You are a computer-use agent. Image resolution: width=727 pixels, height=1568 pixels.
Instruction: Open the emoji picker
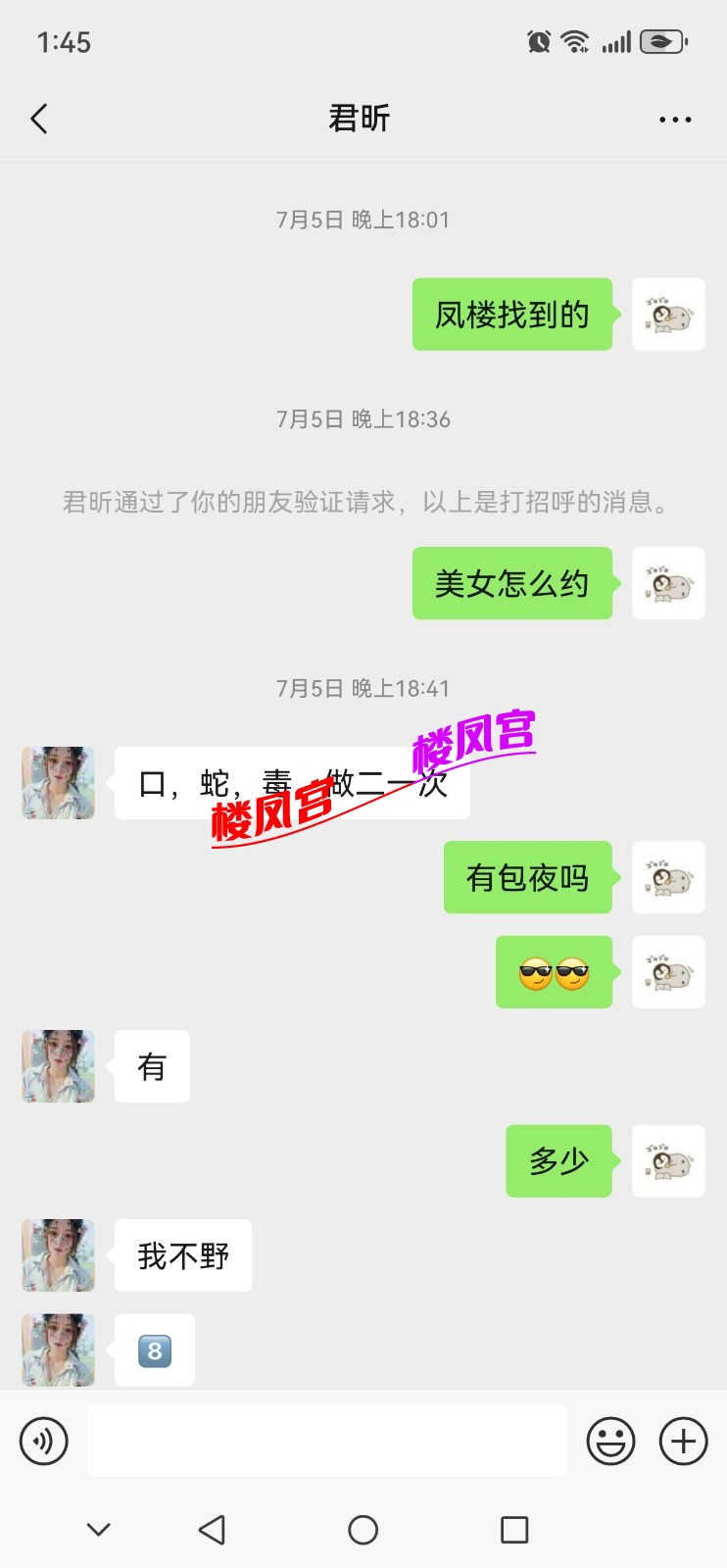tap(609, 1441)
